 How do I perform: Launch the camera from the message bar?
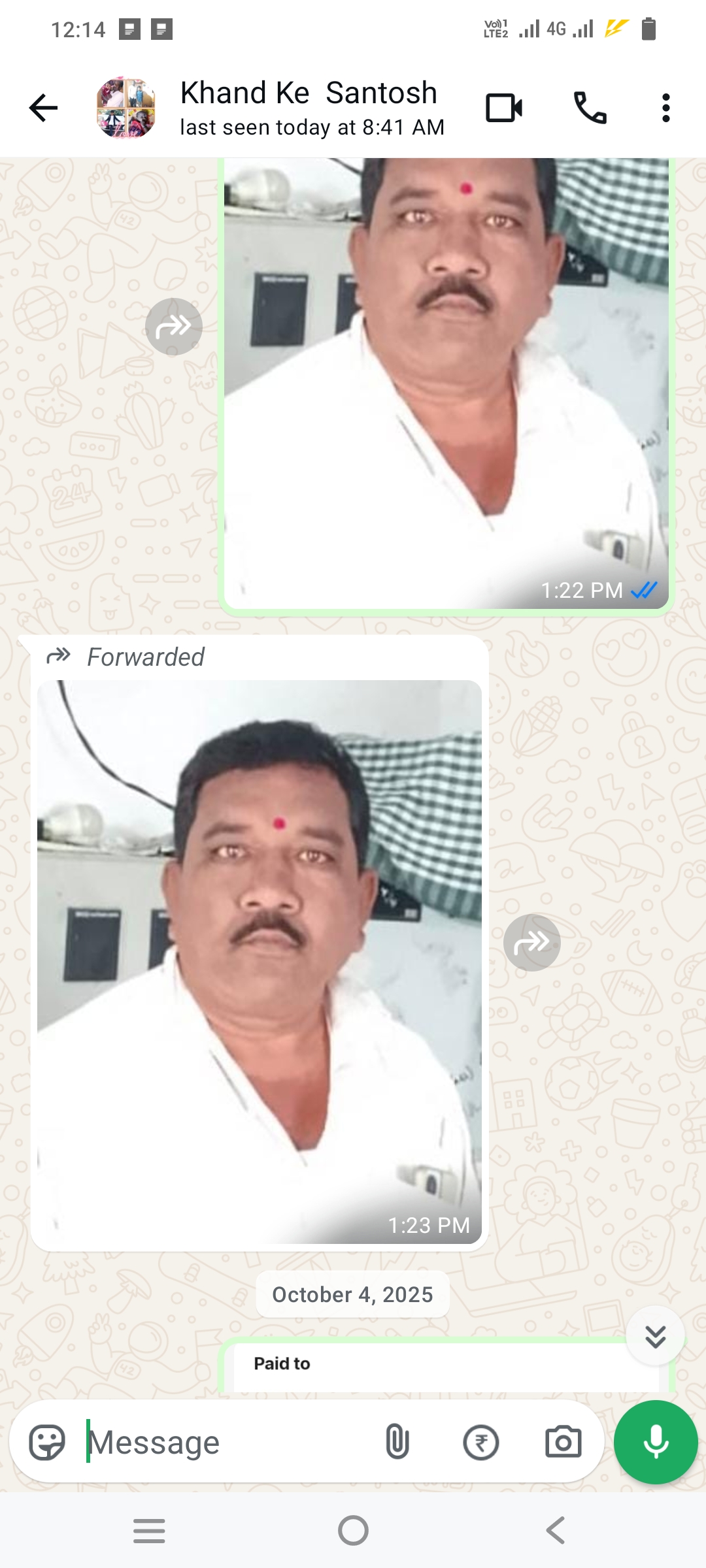[563, 1442]
